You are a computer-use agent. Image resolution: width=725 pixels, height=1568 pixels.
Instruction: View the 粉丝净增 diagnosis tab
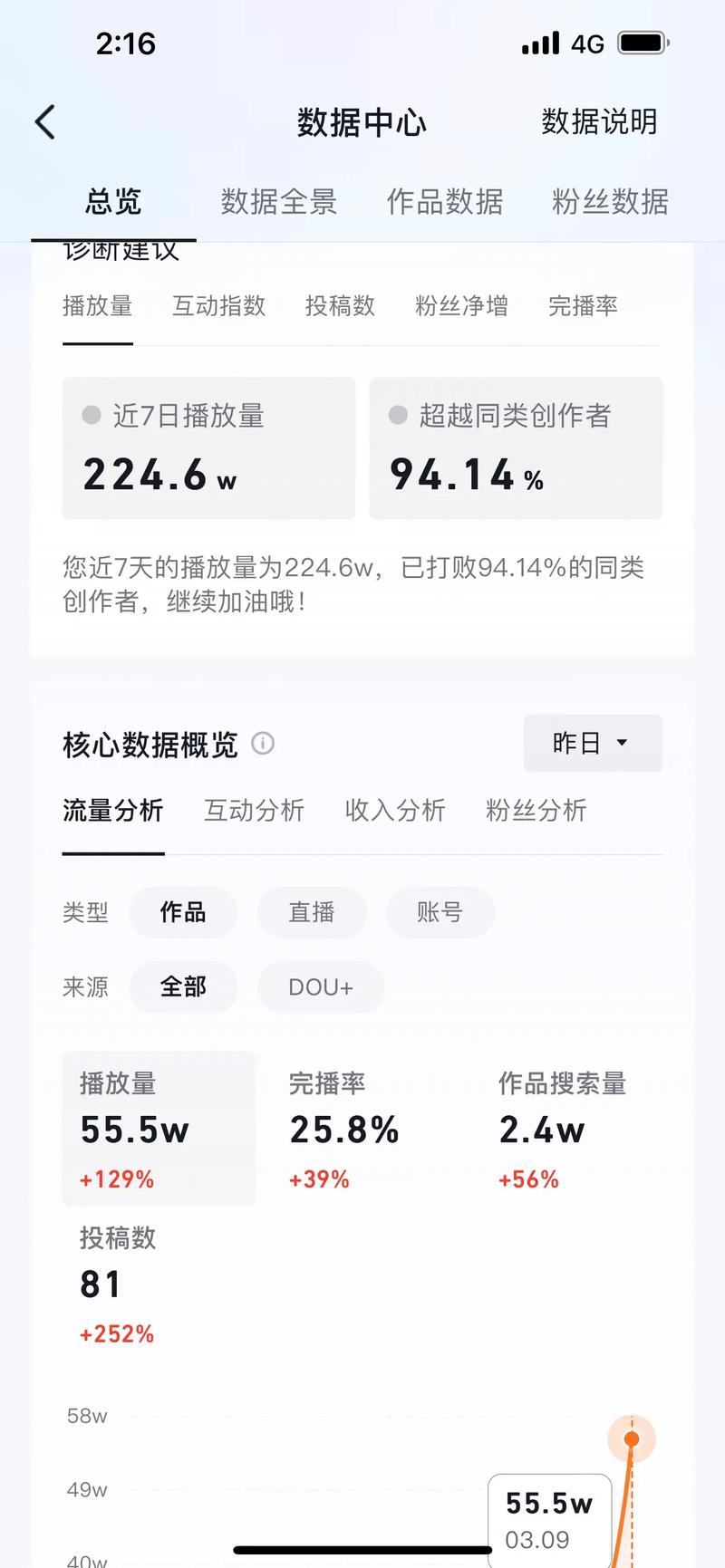pyautogui.click(x=461, y=306)
